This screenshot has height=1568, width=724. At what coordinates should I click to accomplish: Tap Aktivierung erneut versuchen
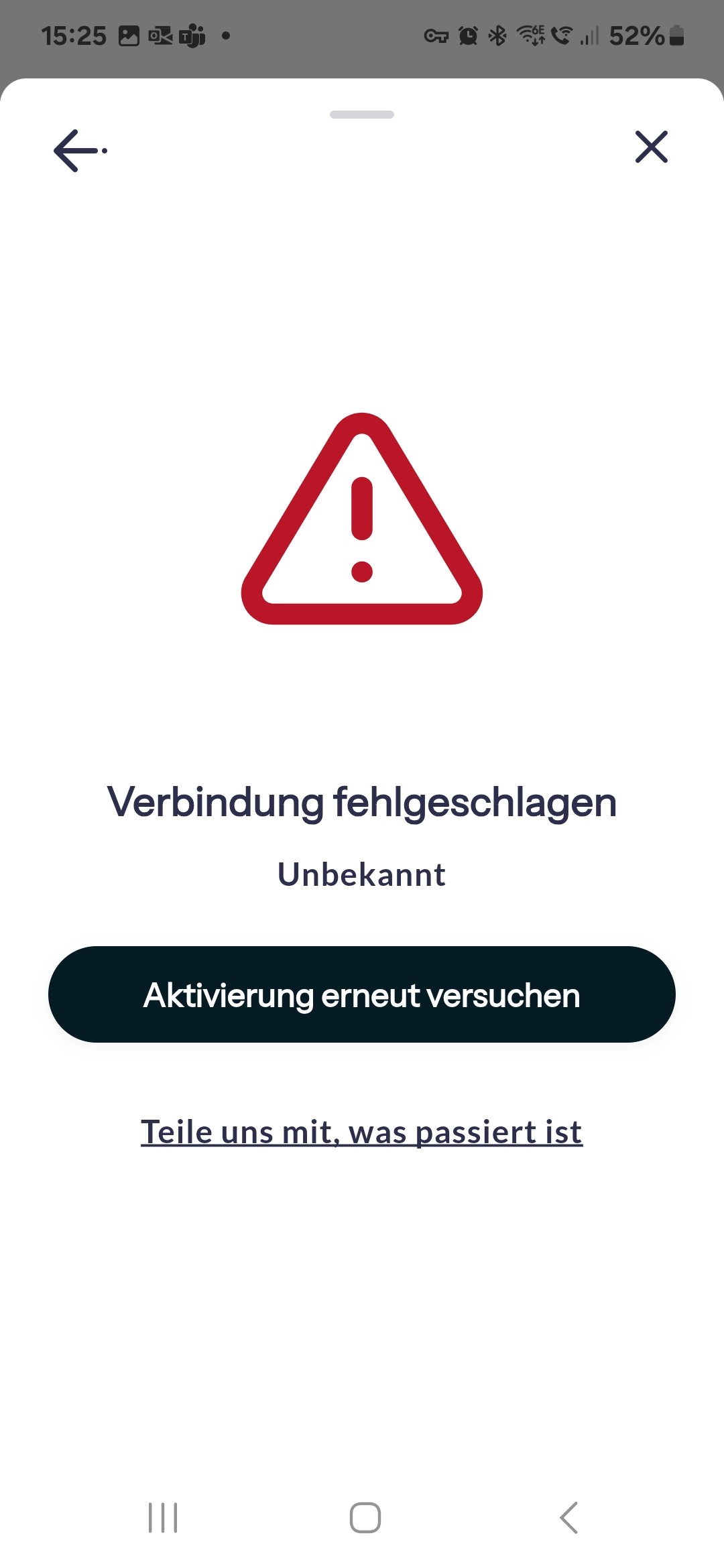pyautogui.click(x=362, y=994)
